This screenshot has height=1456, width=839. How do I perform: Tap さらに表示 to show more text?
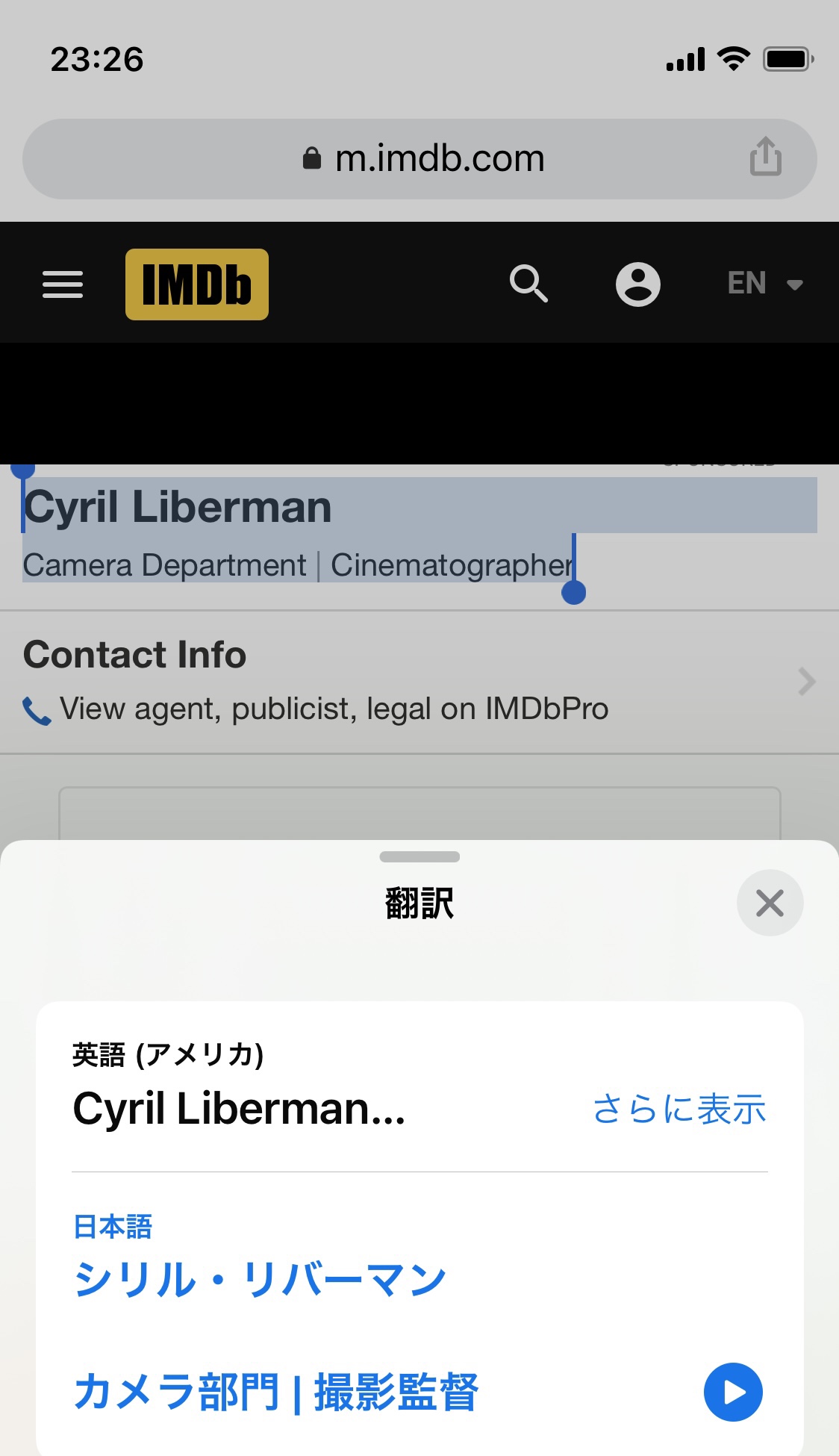679,1109
